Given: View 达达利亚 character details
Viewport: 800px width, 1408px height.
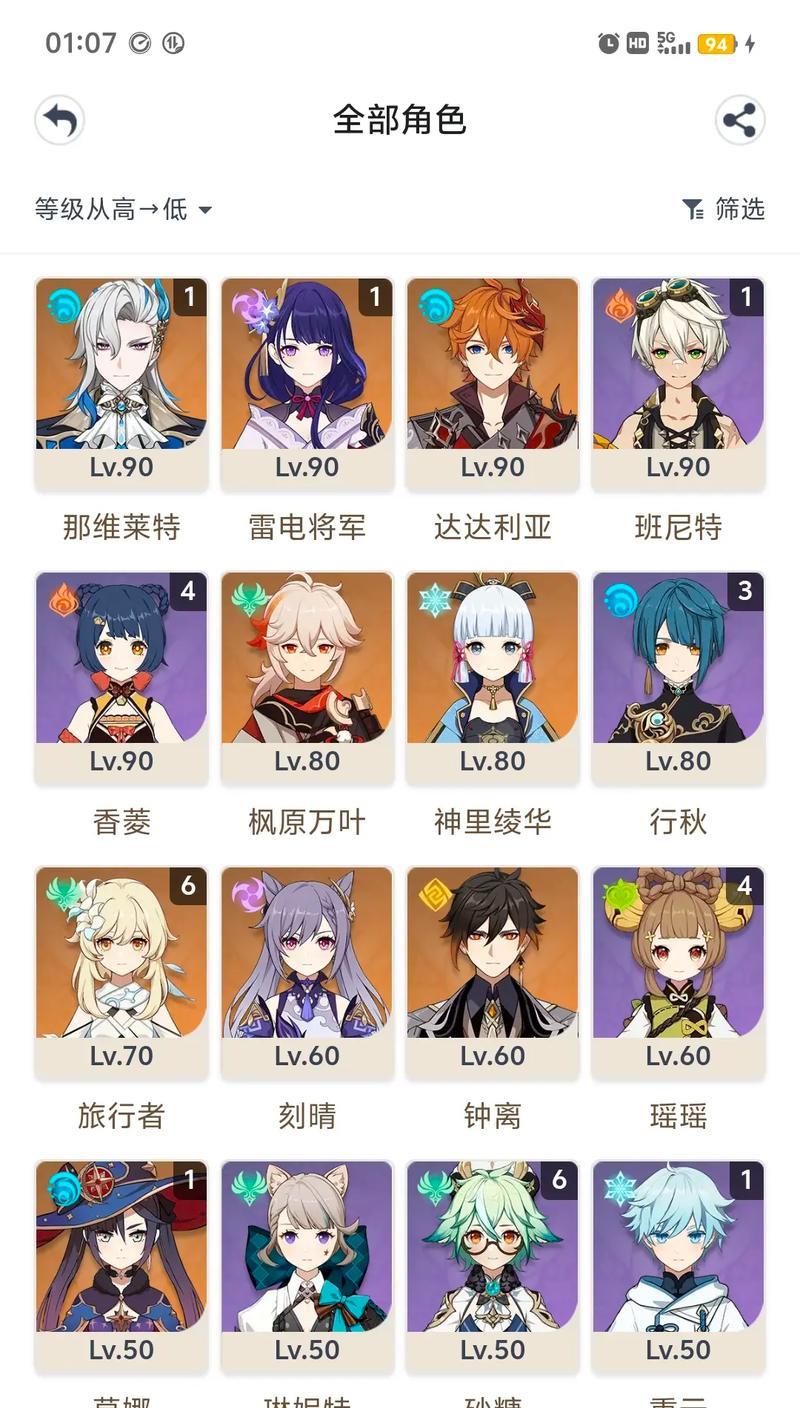Looking at the screenshot, I should (492, 384).
